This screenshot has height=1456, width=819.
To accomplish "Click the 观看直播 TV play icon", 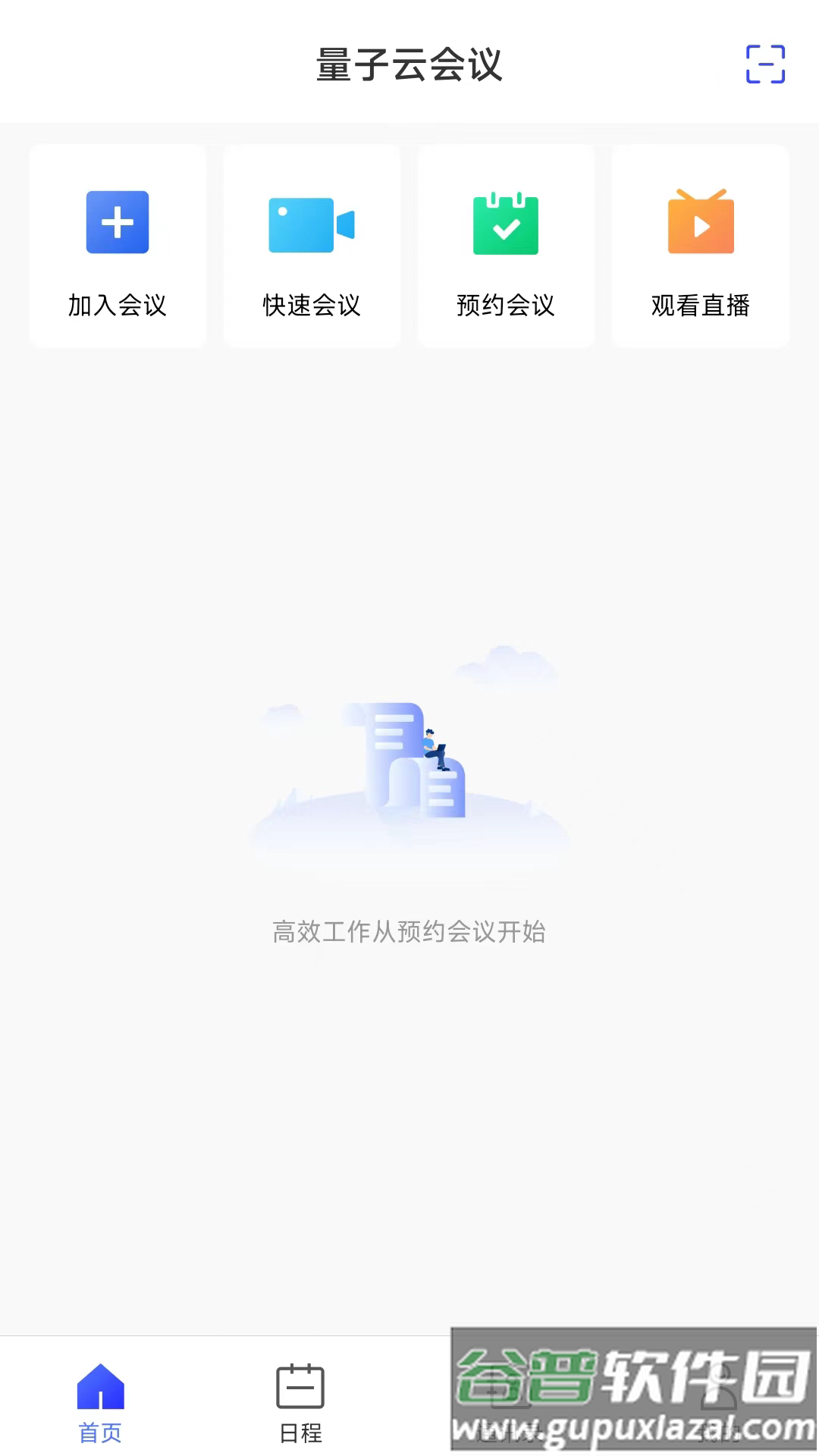I will pyautogui.click(x=700, y=222).
